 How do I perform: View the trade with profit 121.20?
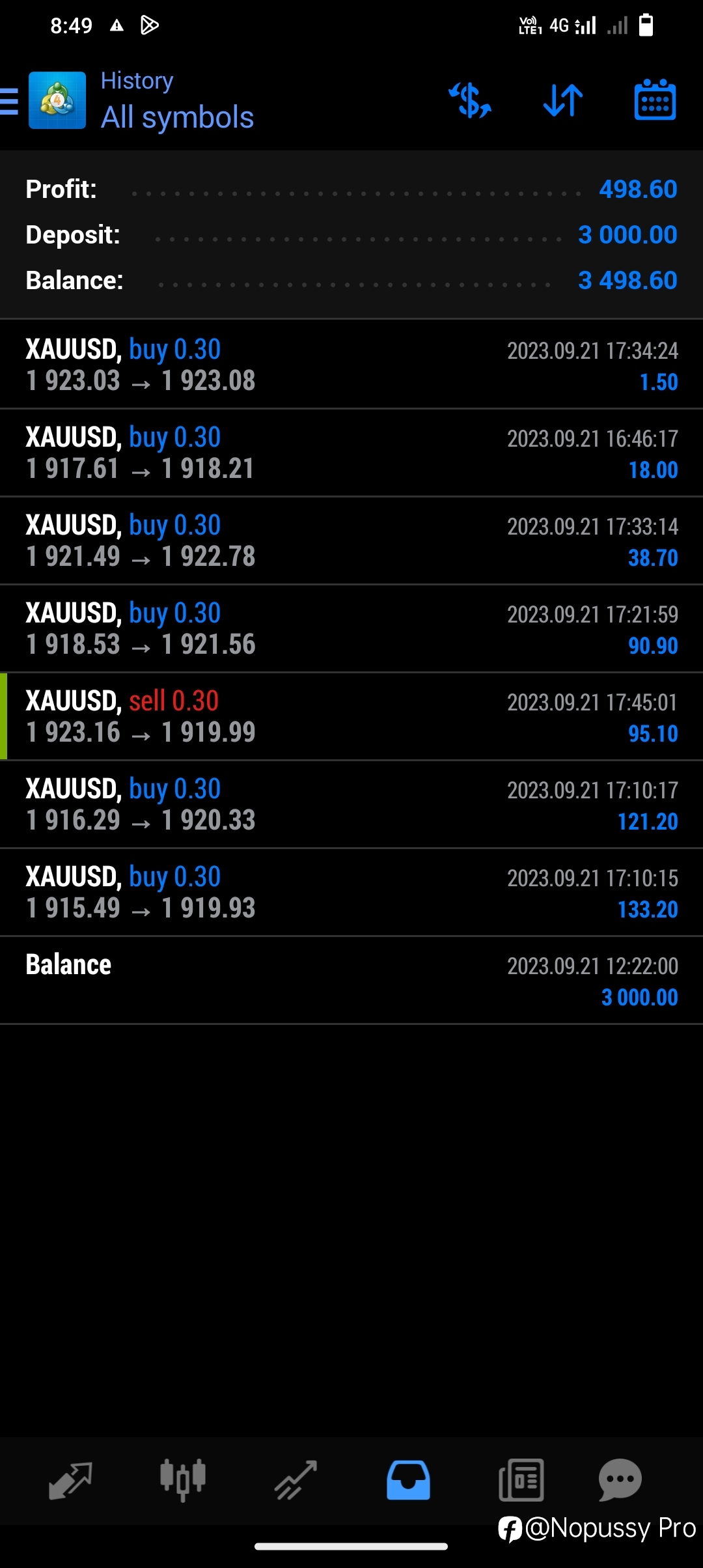click(x=351, y=804)
